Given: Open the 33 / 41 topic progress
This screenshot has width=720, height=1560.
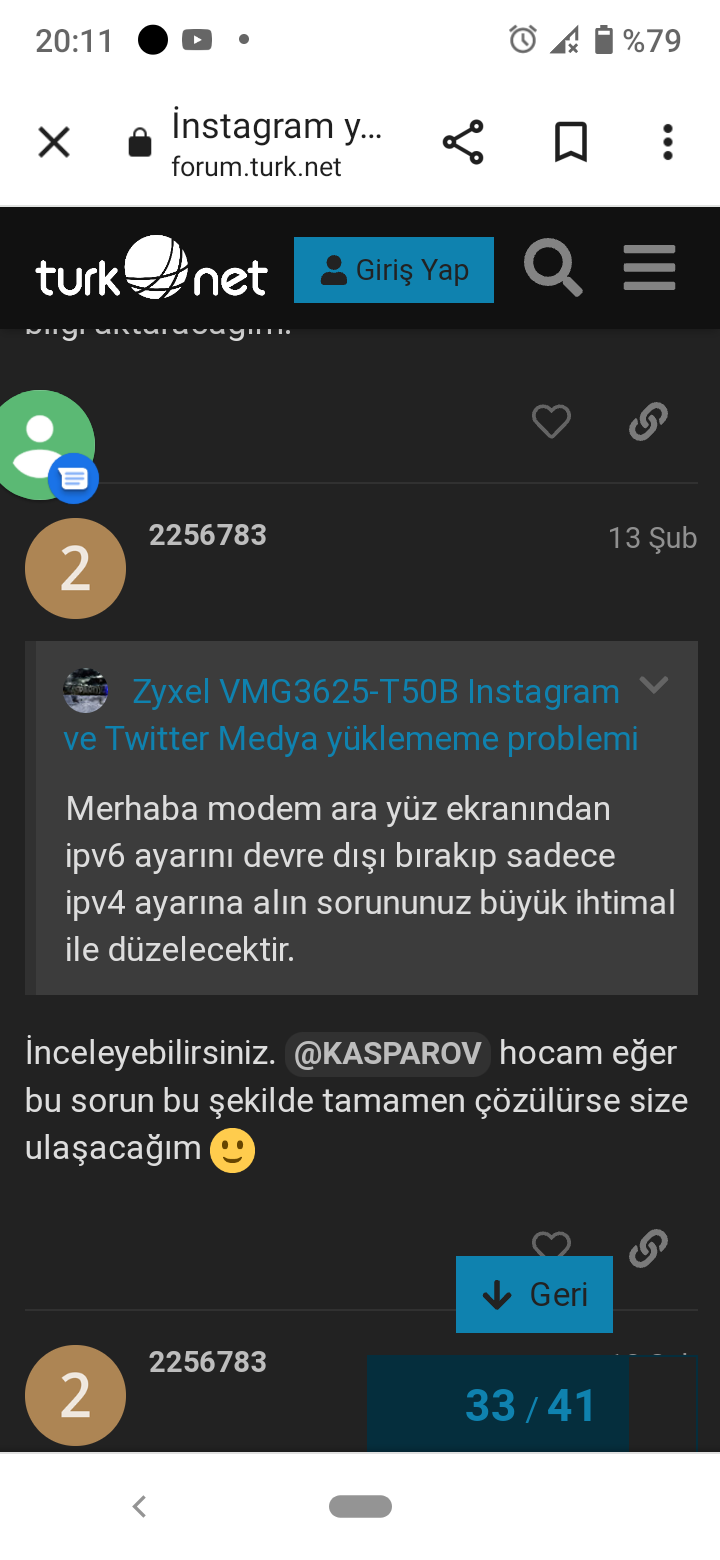Looking at the screenshot, I should click(x=531, y=1405).
